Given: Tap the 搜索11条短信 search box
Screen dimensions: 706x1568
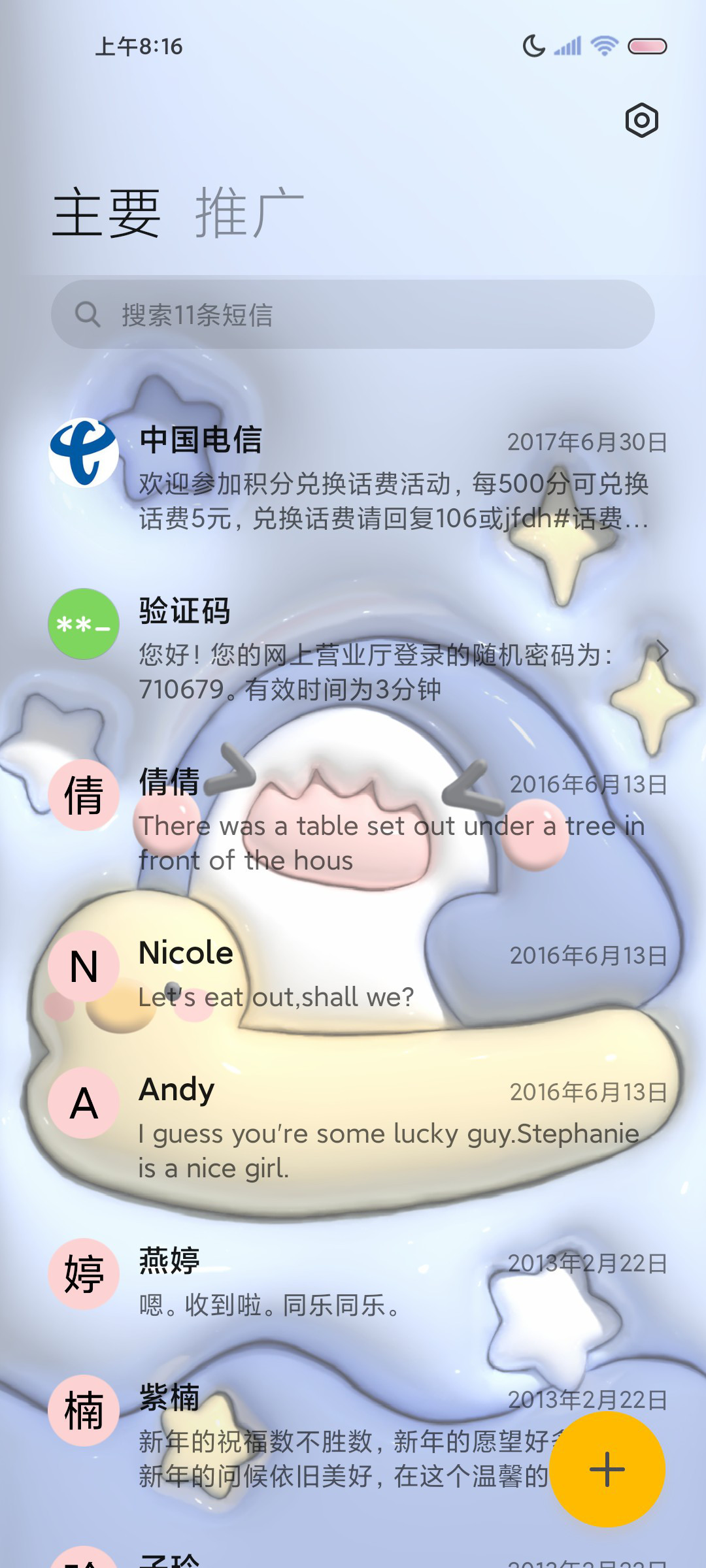Looking at the screenshot, I should (353, 314).
